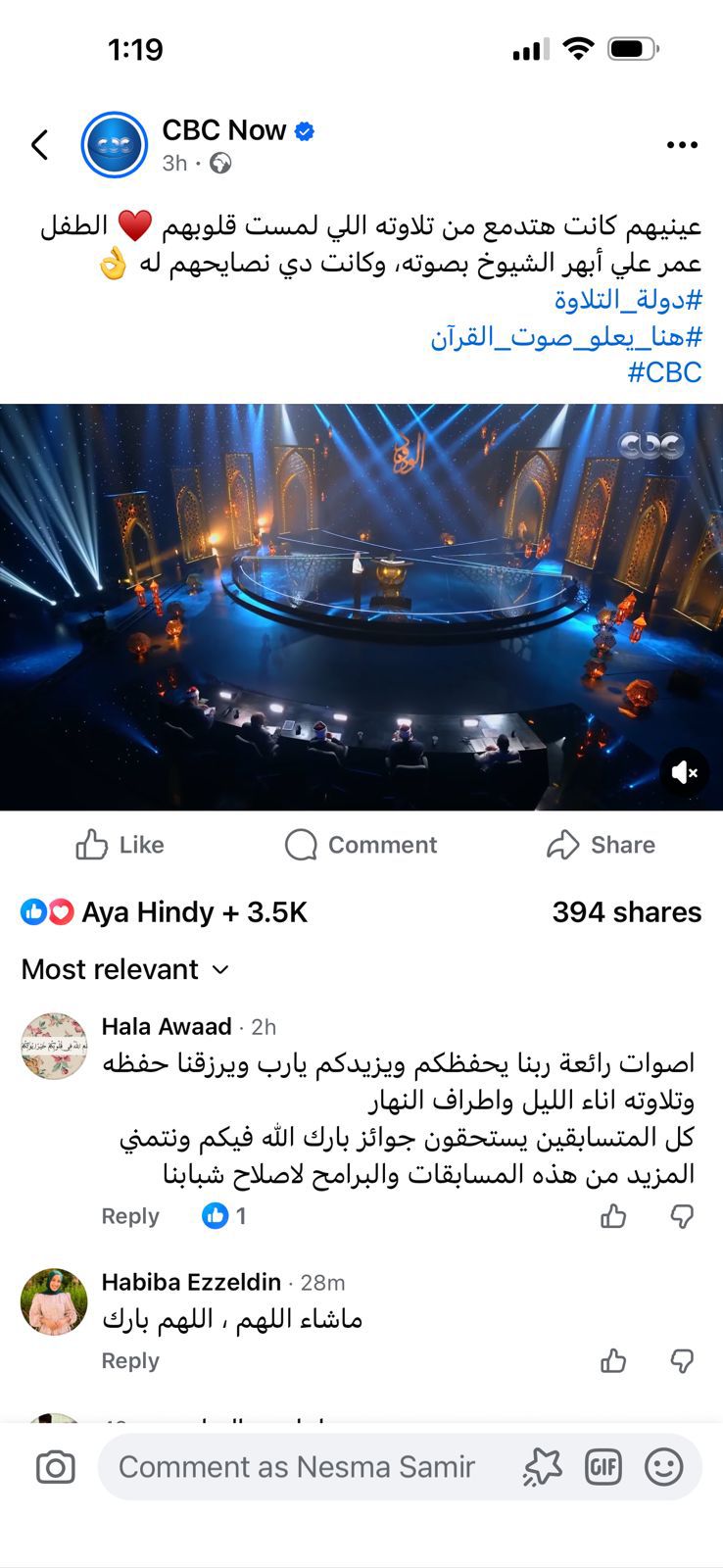
Task: Open the post overflow menu
Action: (x=682, y=145)
